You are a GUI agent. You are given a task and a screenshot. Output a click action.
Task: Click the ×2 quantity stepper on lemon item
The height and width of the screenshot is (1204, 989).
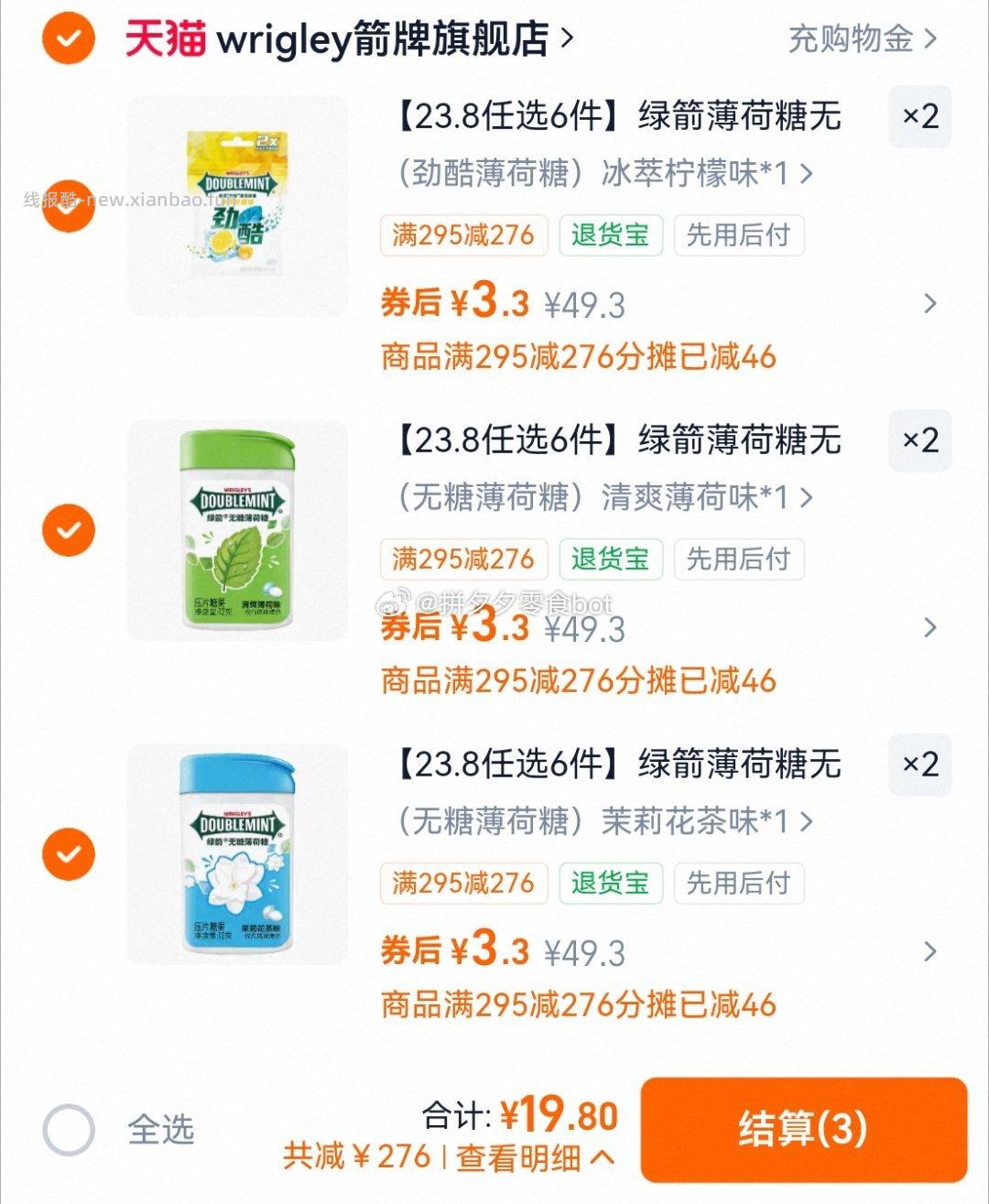(919, 116)
